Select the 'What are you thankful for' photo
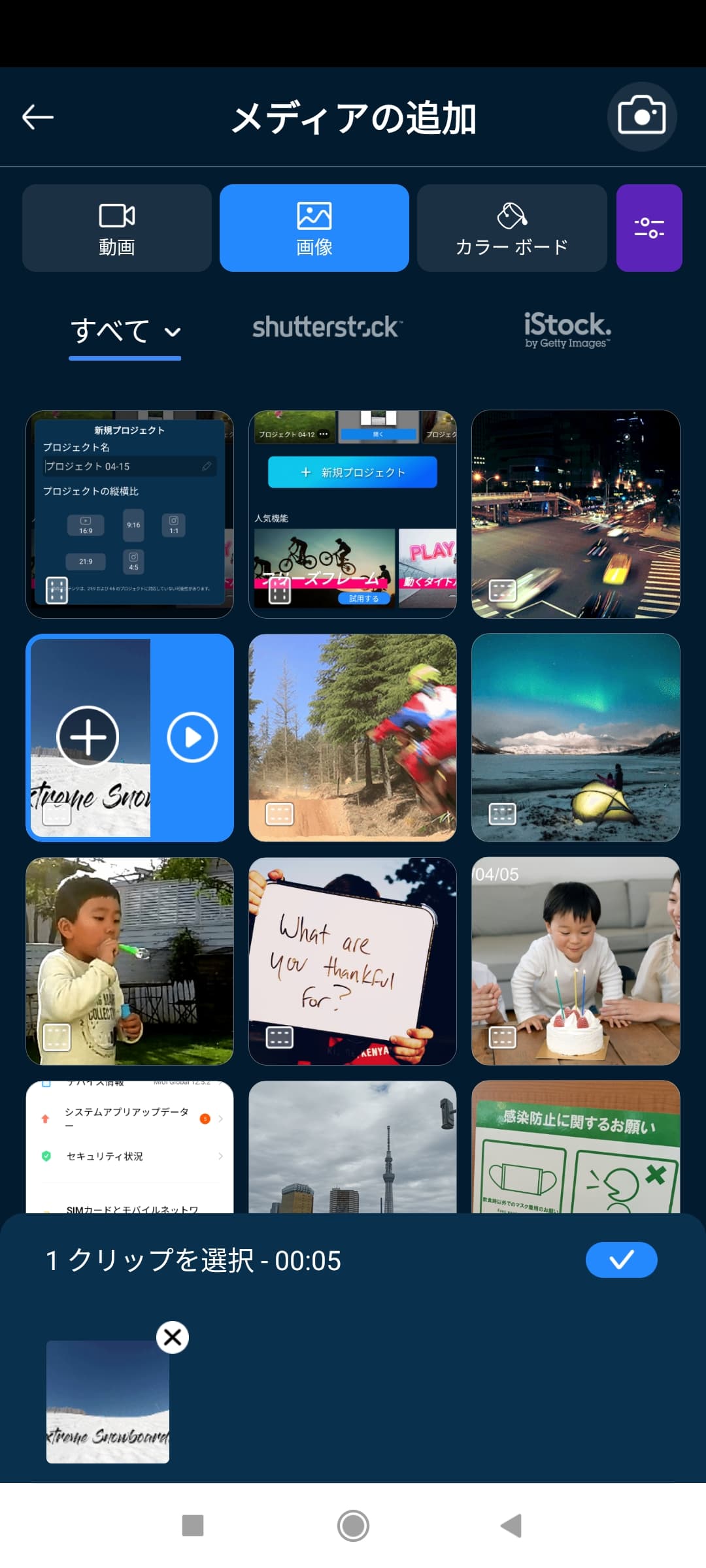Viewport: 706px width, 1568px height. click(352, 961)
